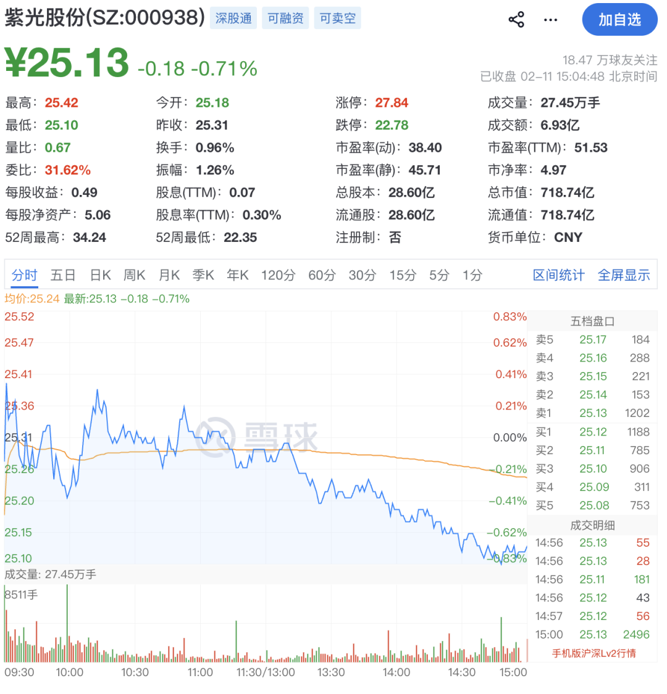
Task: Select the 60分 chart tab
Action: pos(322,275)
